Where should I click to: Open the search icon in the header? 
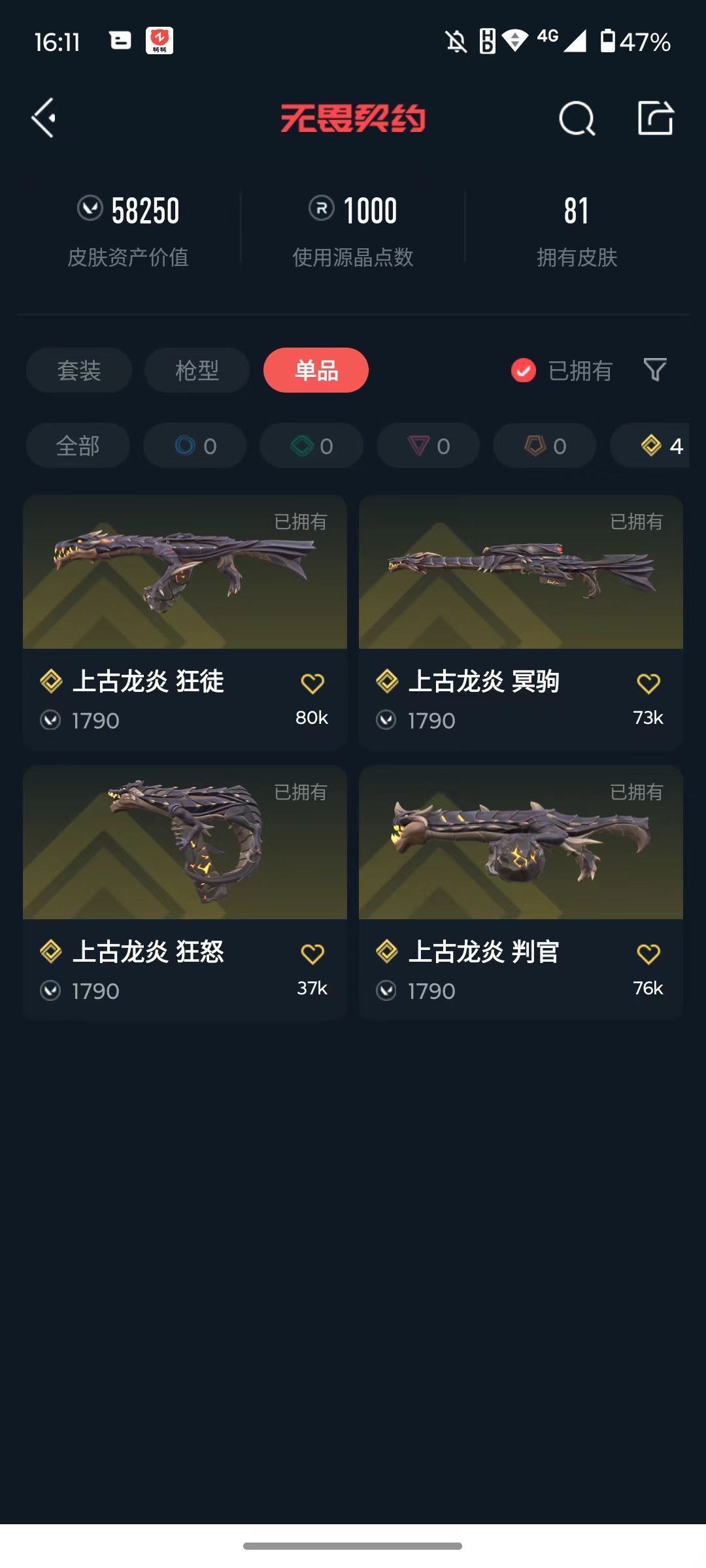pos(577,119)
